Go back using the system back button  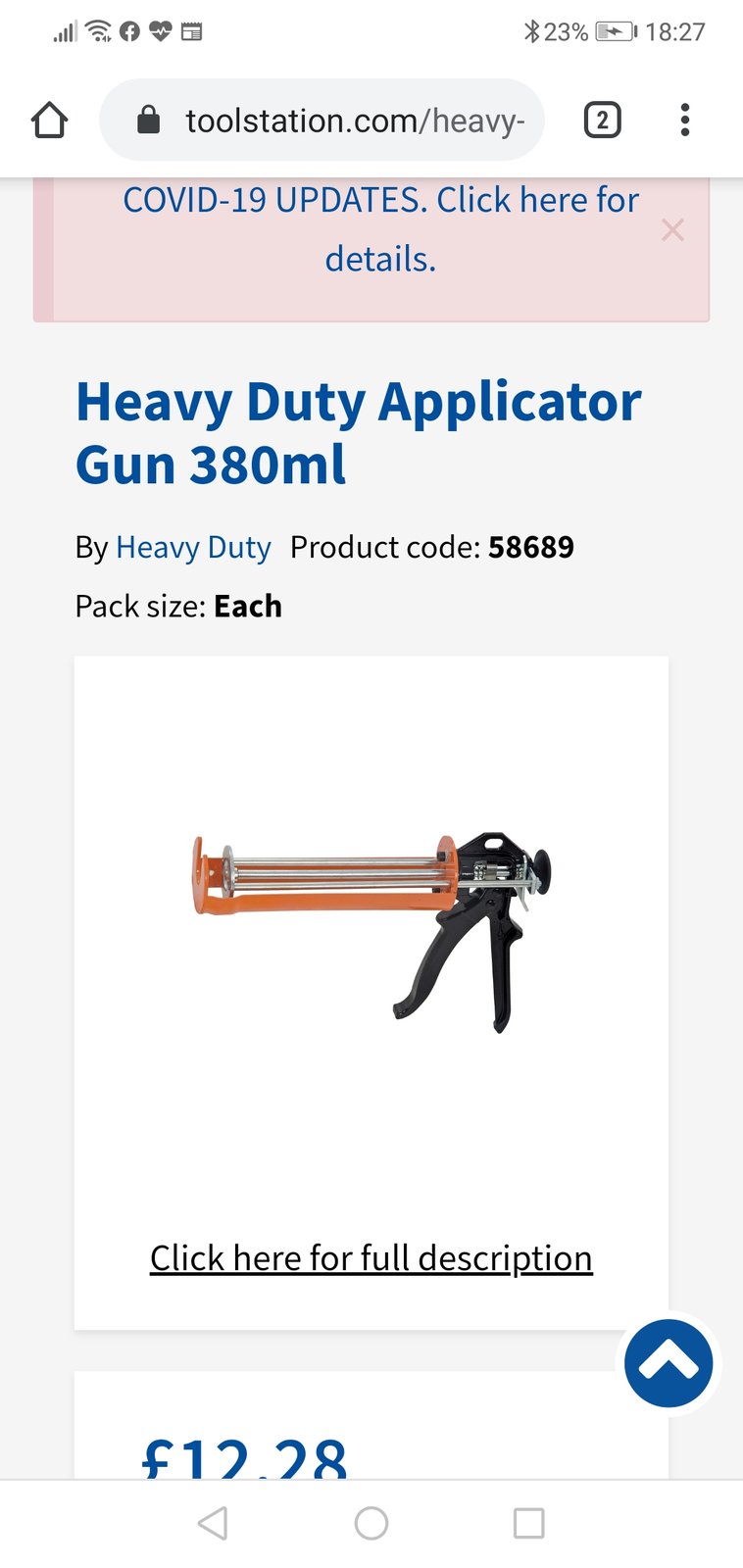click(x=213, y=1523)
